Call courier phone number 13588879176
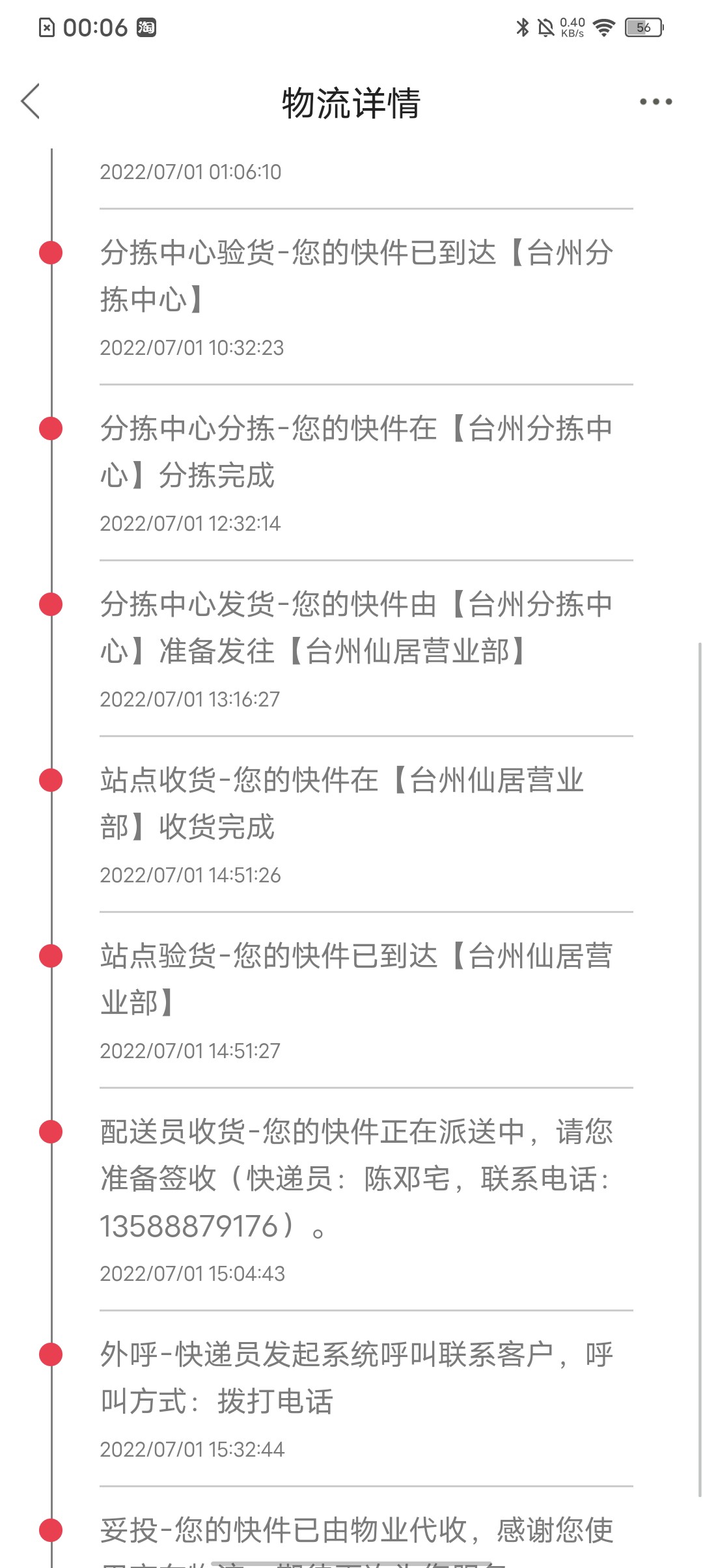Image resolution: width=703 pixels, height=1568 pixels. click(189, 1226)
